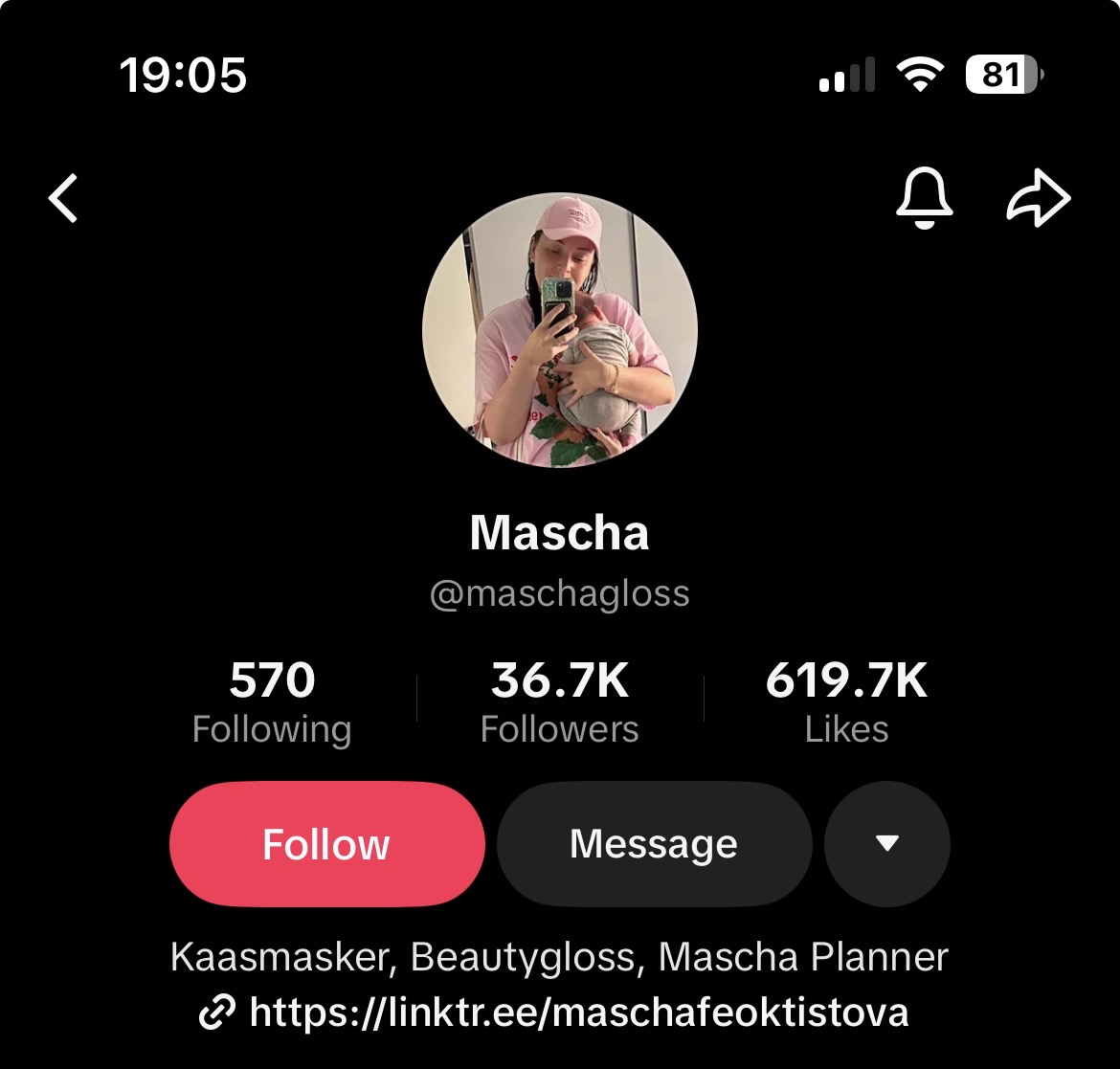Expand suggested accounts dropdown arrow
The image size is (1120, 1069).
click(887, 844)
